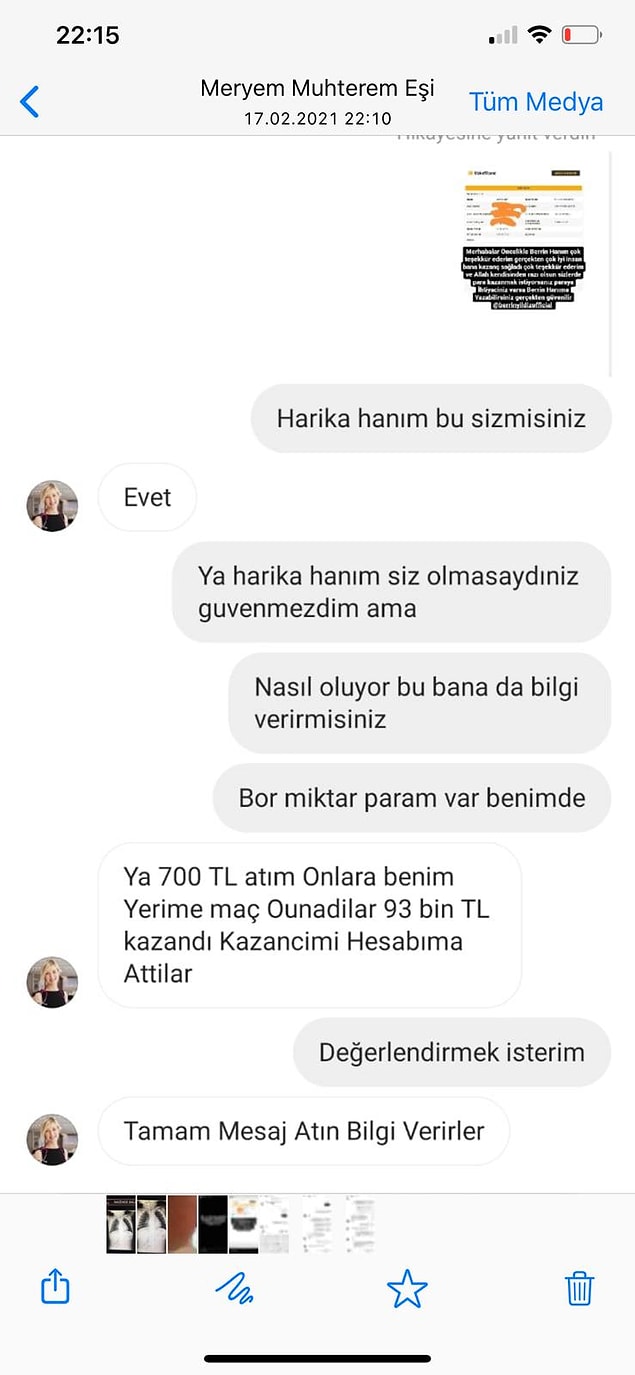Viewport: 635px width, 1375px height.
Task: Open Tüm Medya
Action: click(536, 102)
